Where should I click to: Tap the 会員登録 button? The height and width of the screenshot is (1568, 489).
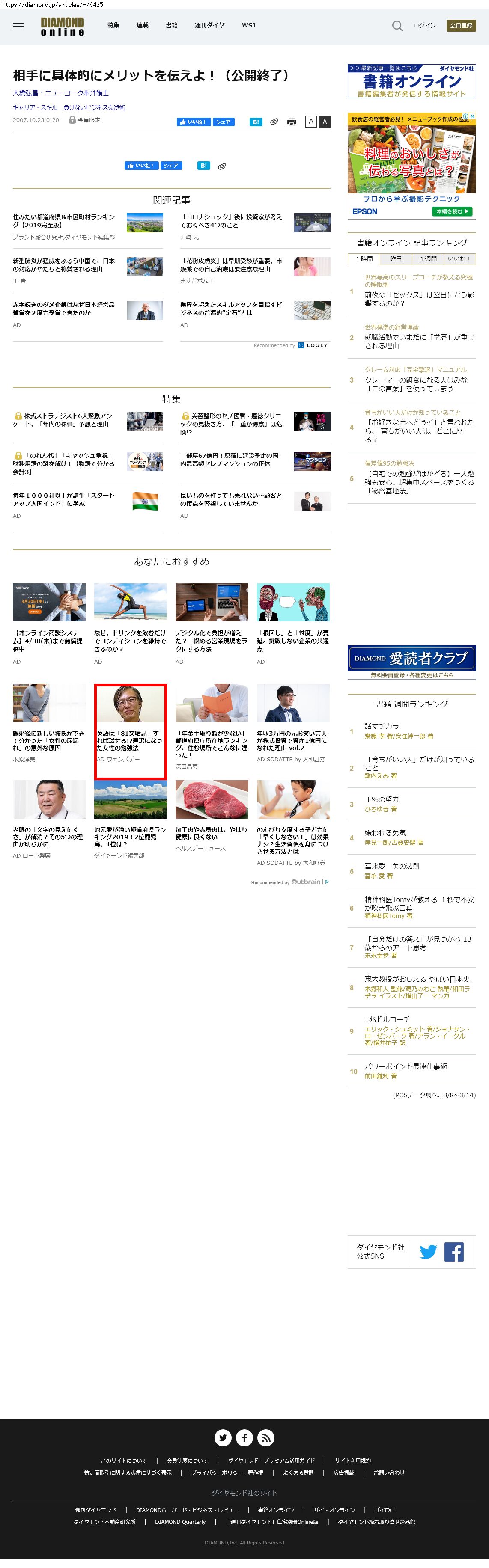461,26
